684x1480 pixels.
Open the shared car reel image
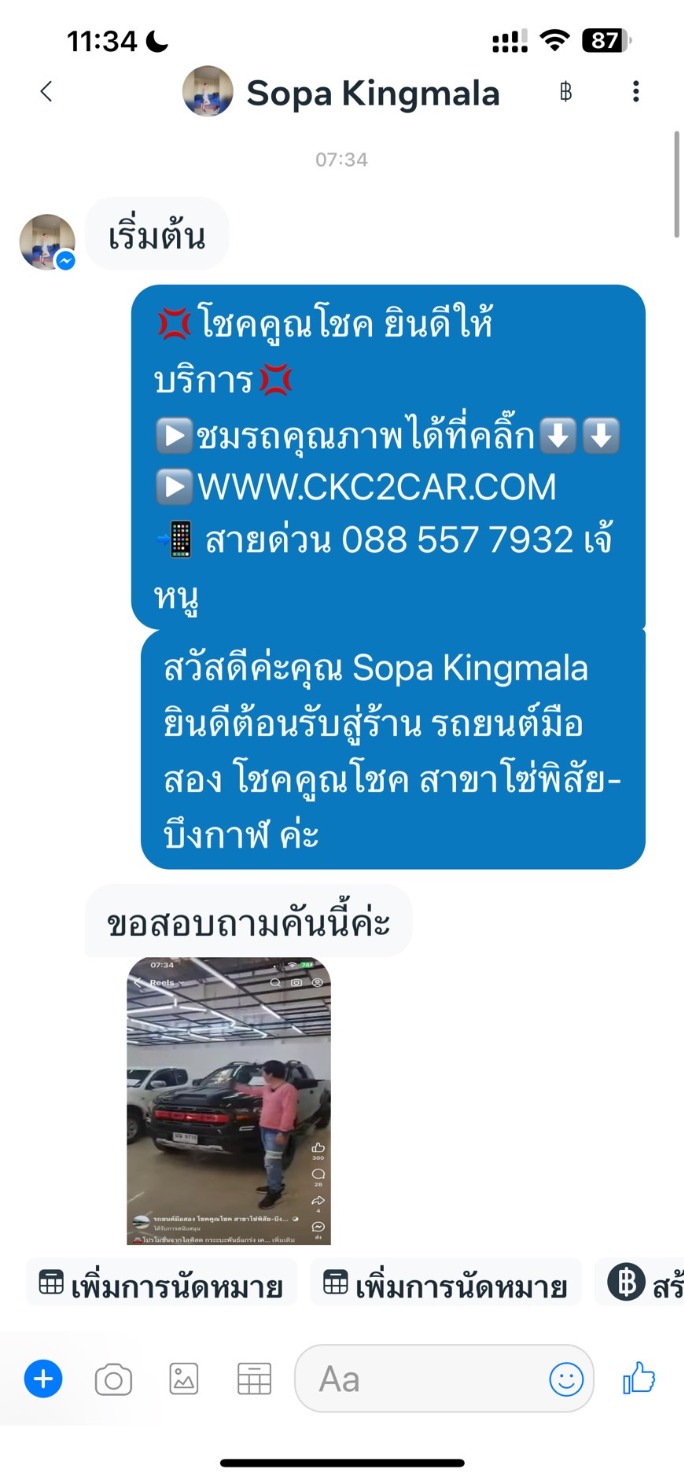coord(229,1101)
